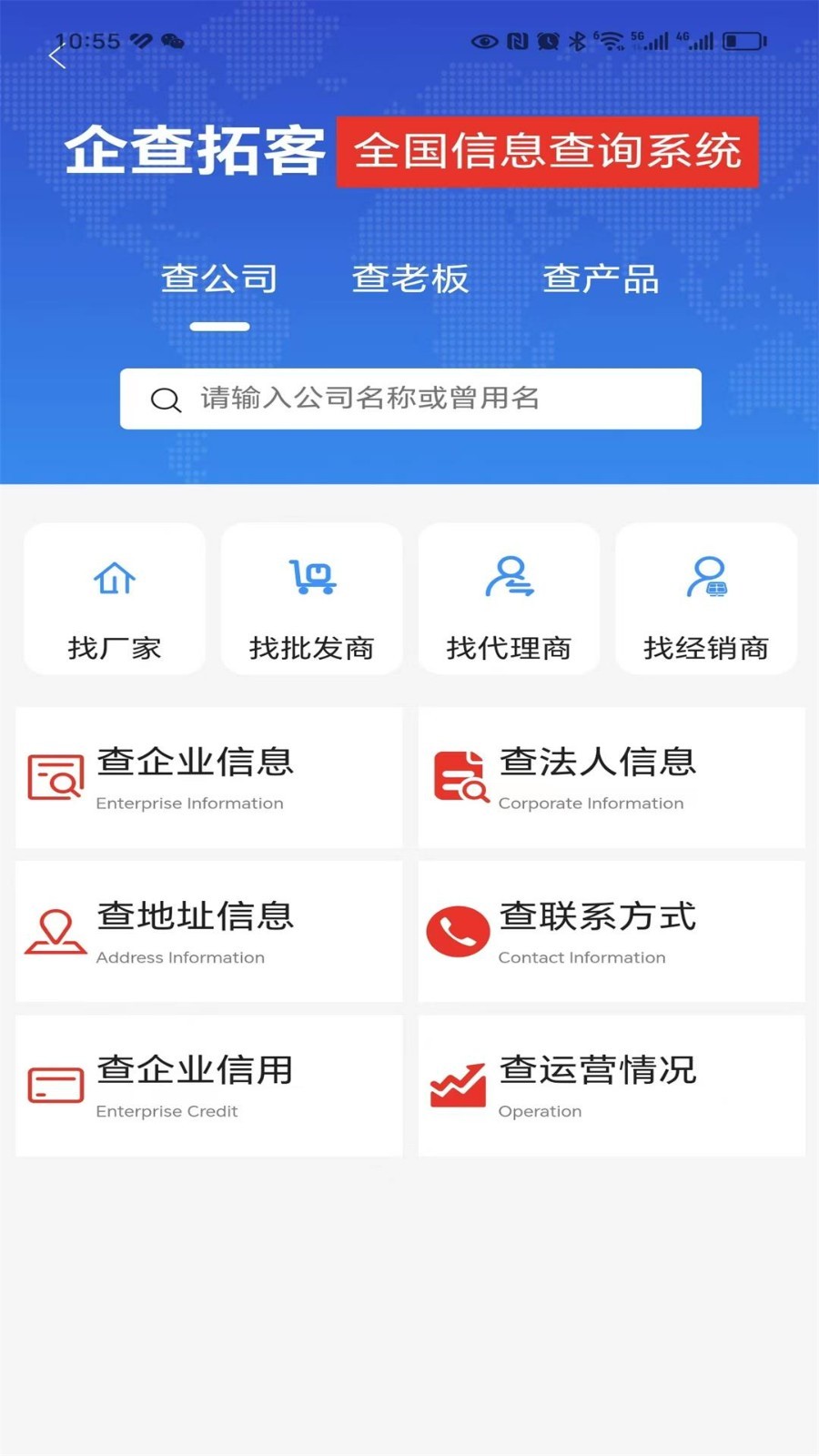Screen dimensions: 819x1456
Task: Open 查企业信用 Enterprise Credit
Action: 209,1086
